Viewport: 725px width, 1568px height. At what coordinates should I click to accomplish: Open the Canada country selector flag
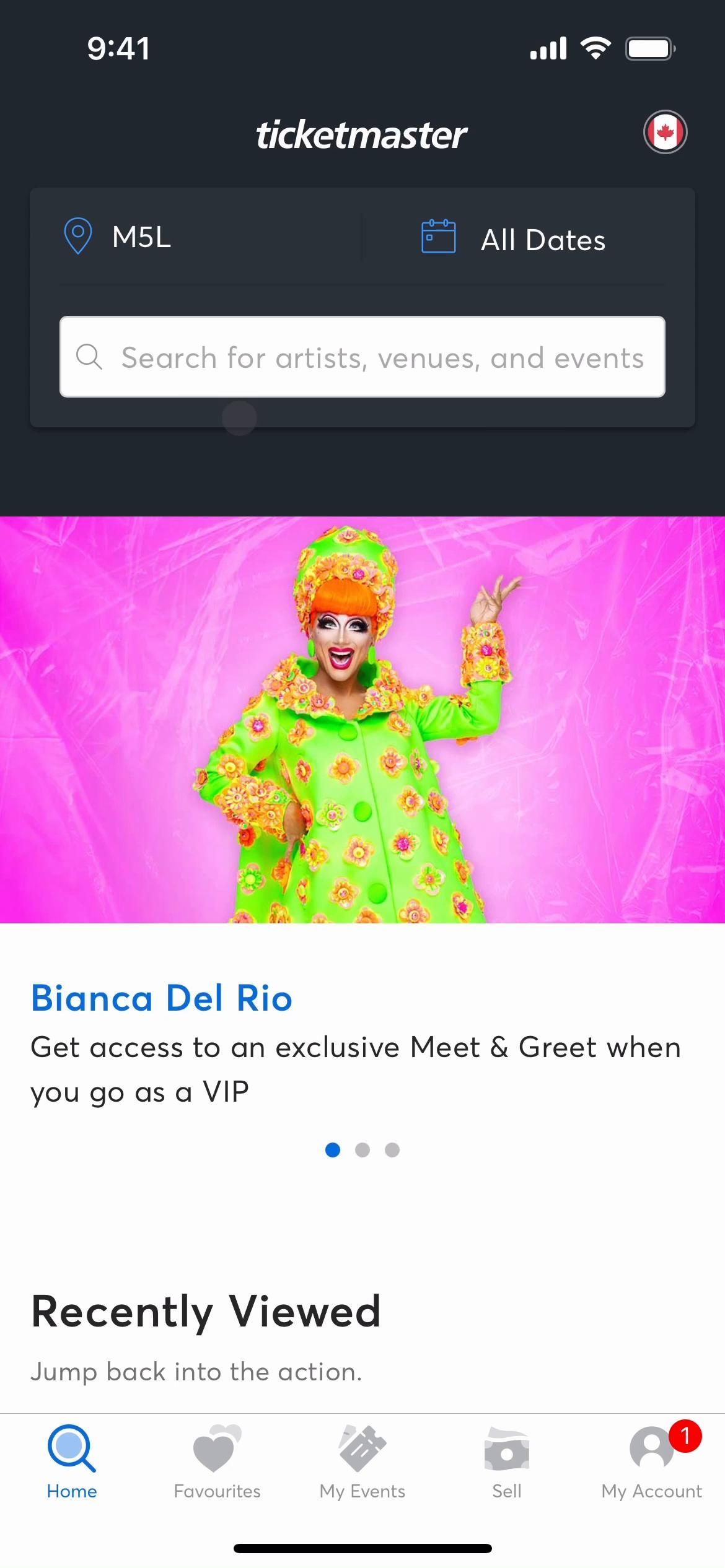[665, 132]
